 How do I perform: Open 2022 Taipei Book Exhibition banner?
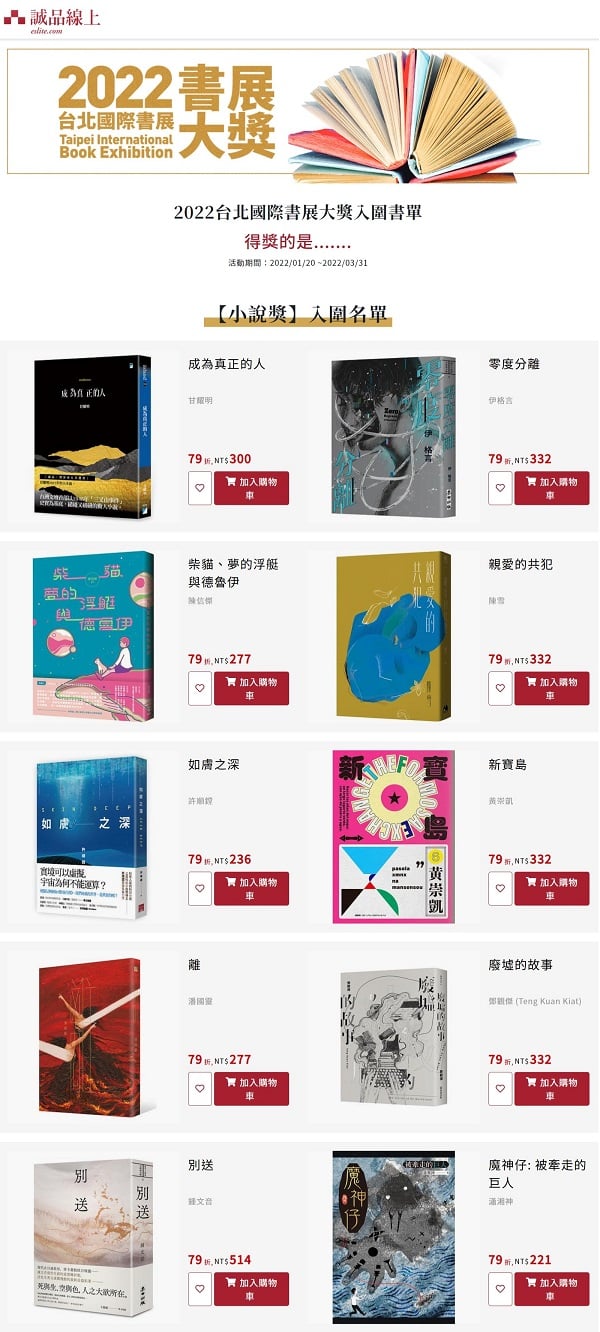point(299,111)
